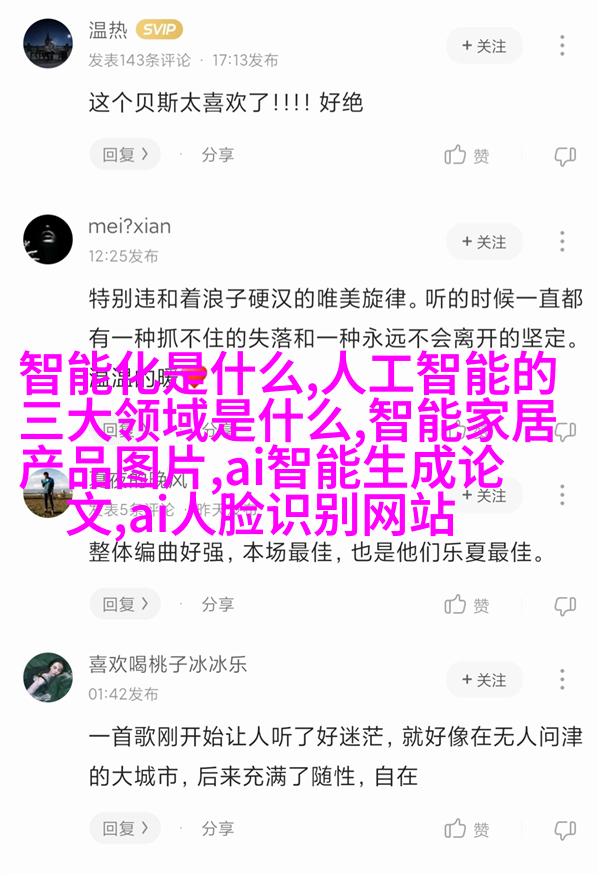Screen dimensions: 600x876
Task: Open overflow menu on 温热's comment
Action: pyautogui.click(x=564, y=46)
